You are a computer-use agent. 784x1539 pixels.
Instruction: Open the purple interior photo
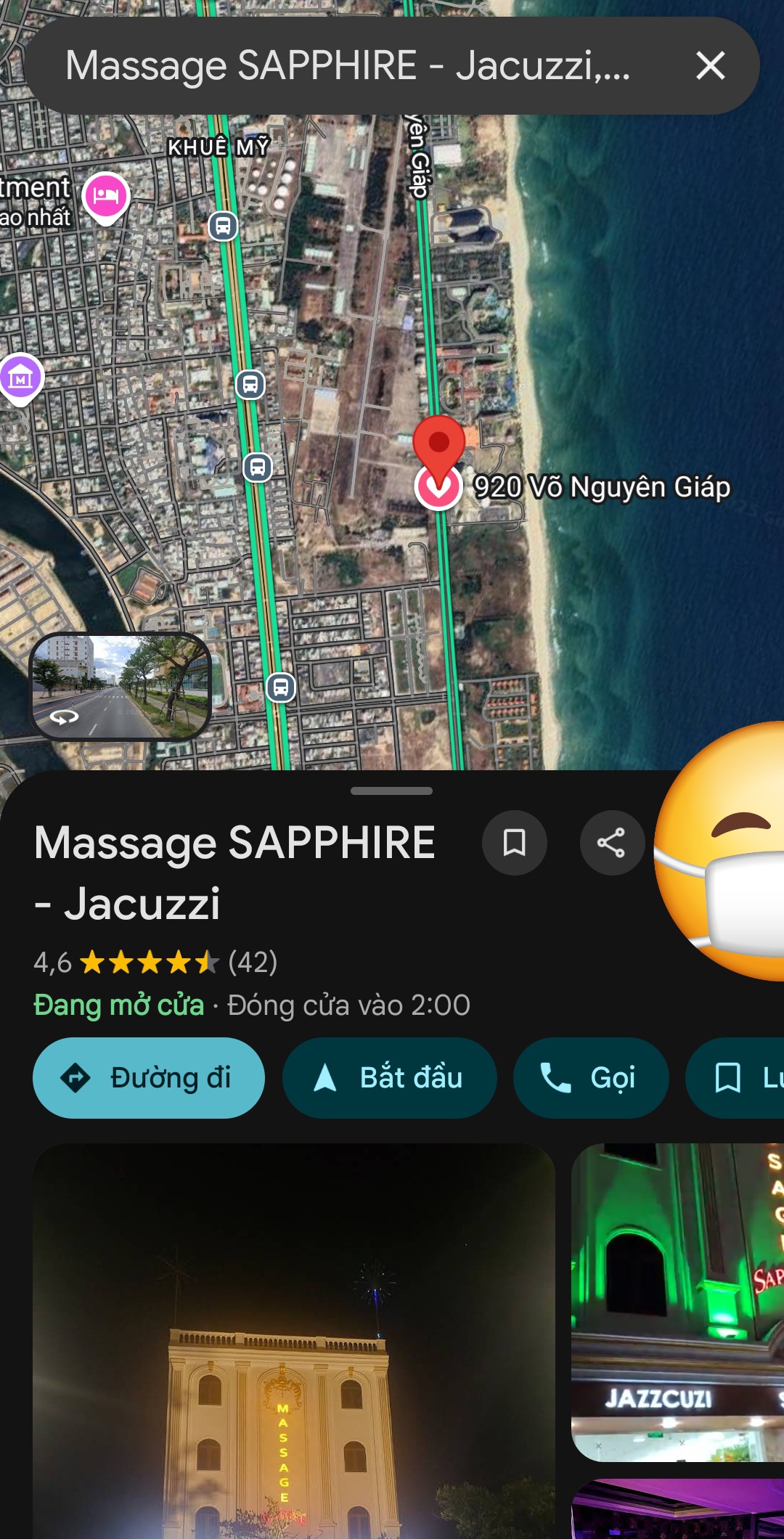(677, 1510)
